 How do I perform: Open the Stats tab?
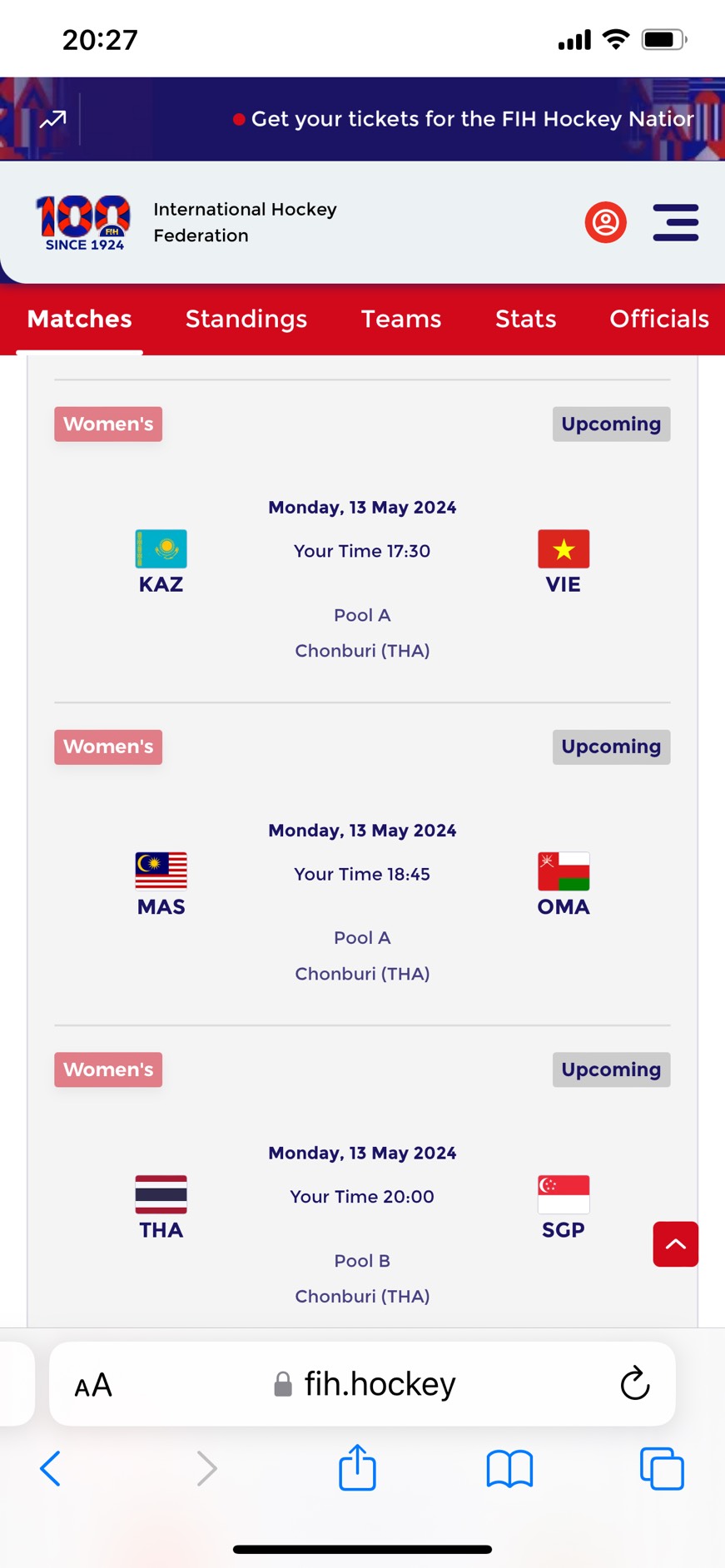[x=525, y=319]
